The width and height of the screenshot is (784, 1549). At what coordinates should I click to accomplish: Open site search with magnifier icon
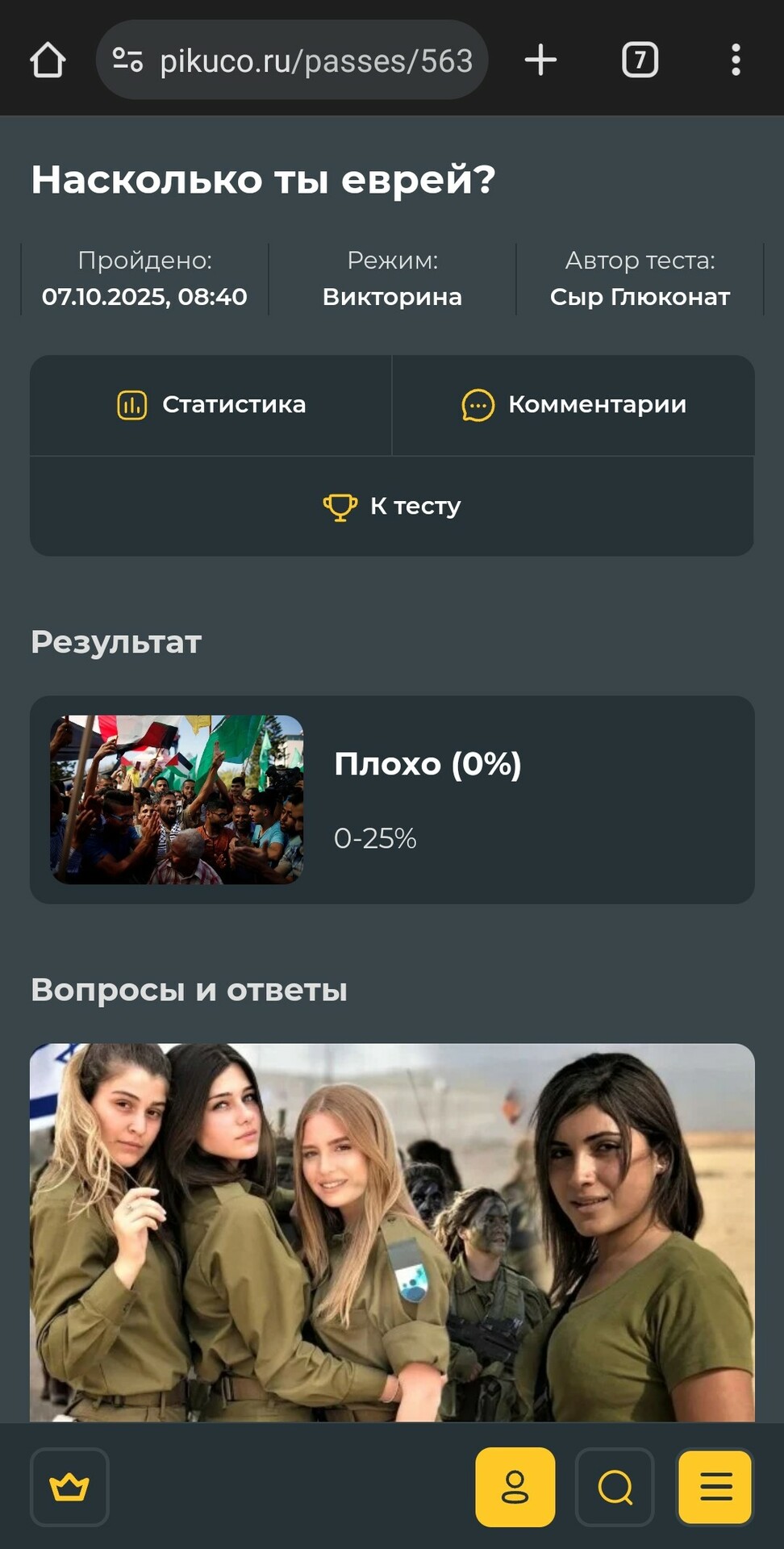click(615, 1487)
